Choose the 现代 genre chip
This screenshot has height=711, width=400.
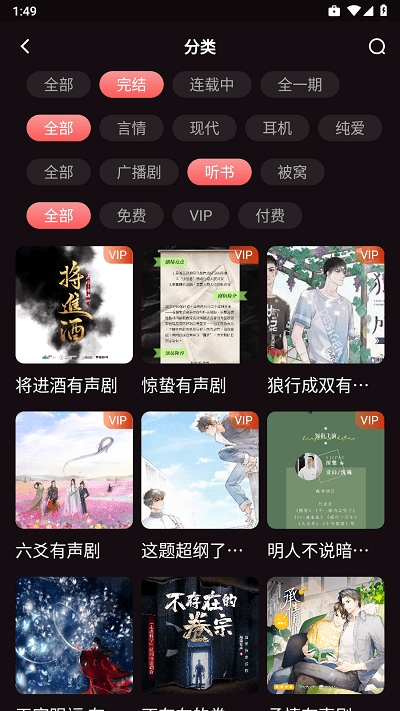coord(205,128)
